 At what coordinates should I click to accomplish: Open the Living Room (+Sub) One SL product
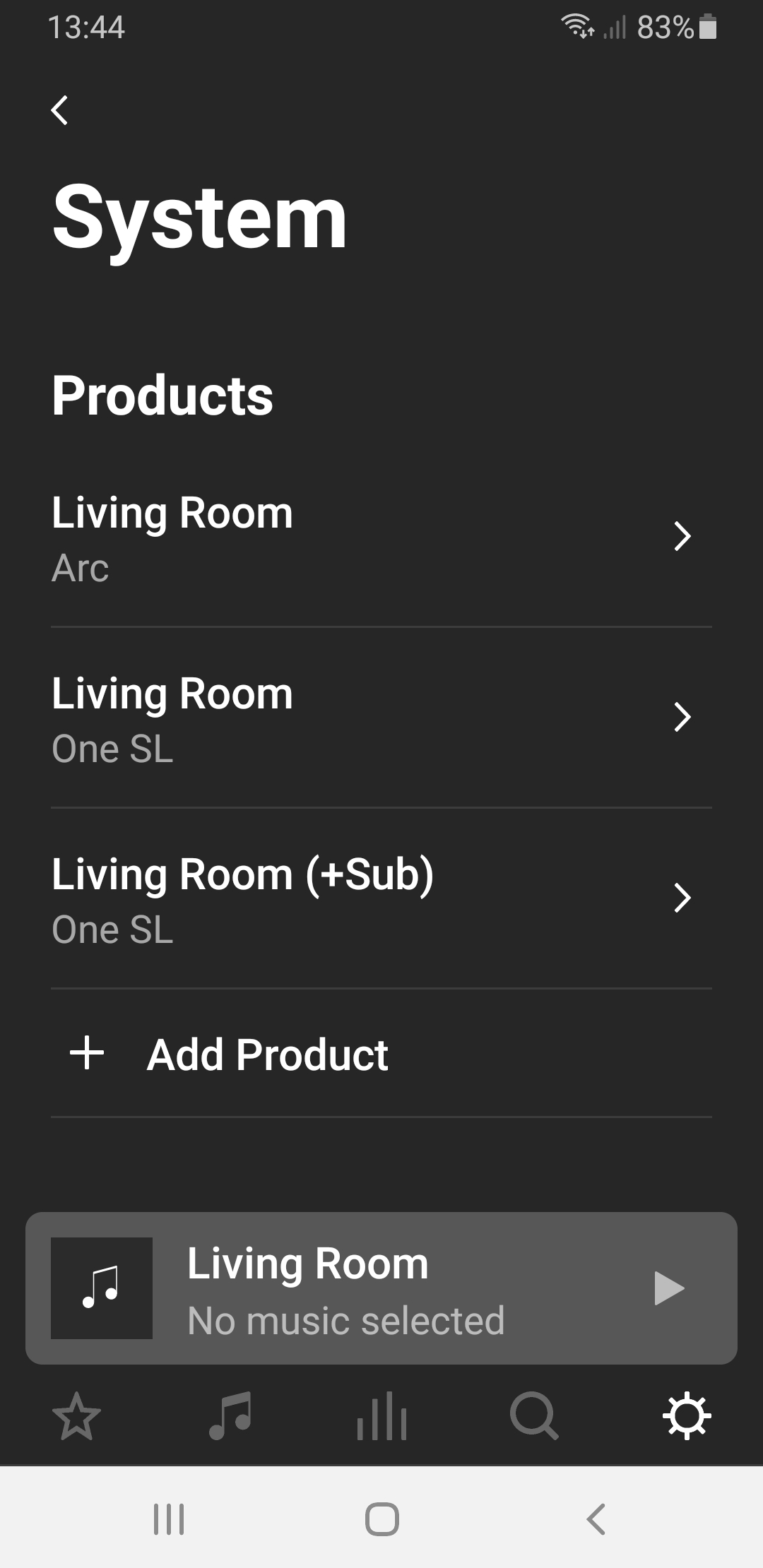click(381, 899)
